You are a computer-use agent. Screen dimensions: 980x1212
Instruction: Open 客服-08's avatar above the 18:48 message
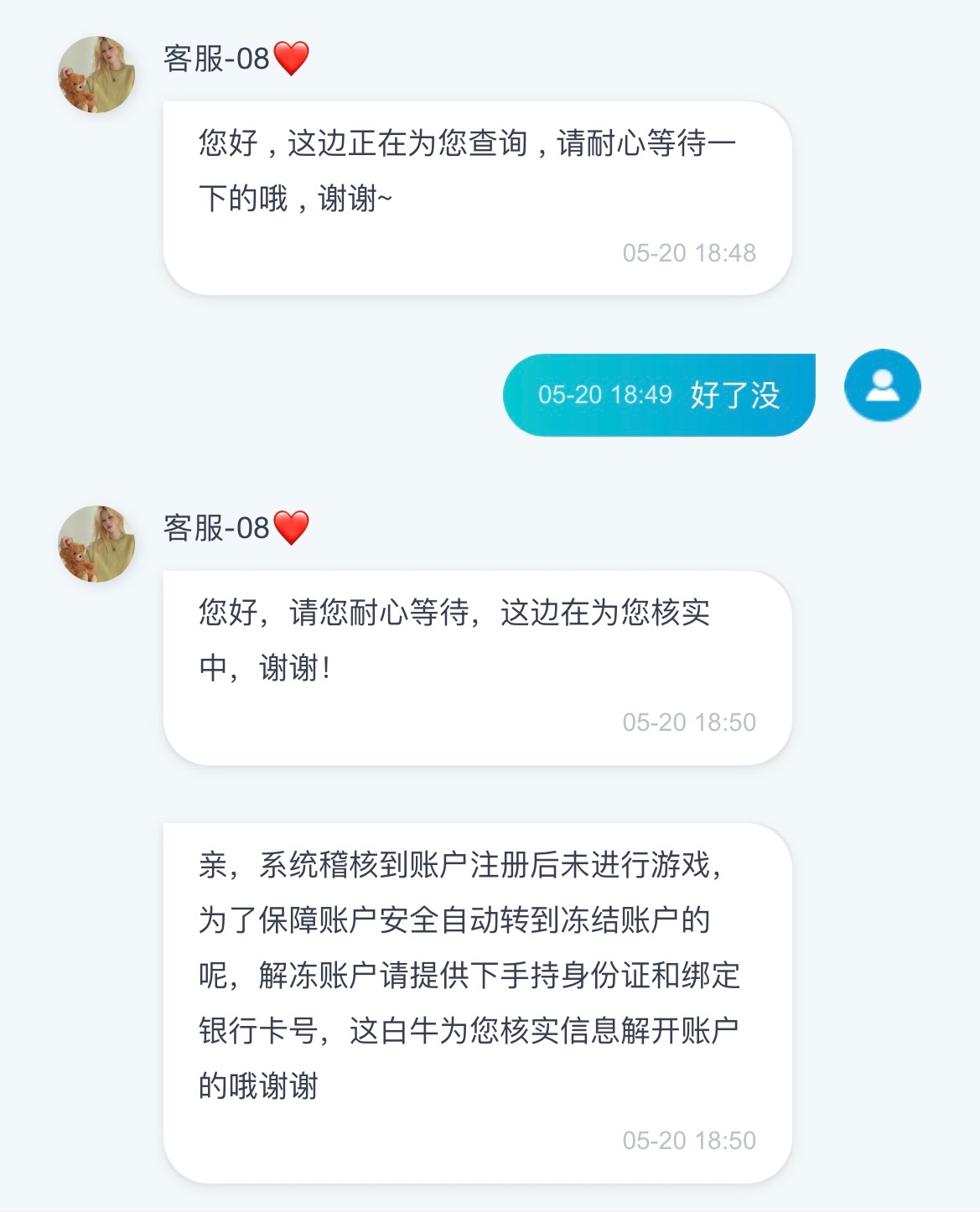tap(96, 75)
